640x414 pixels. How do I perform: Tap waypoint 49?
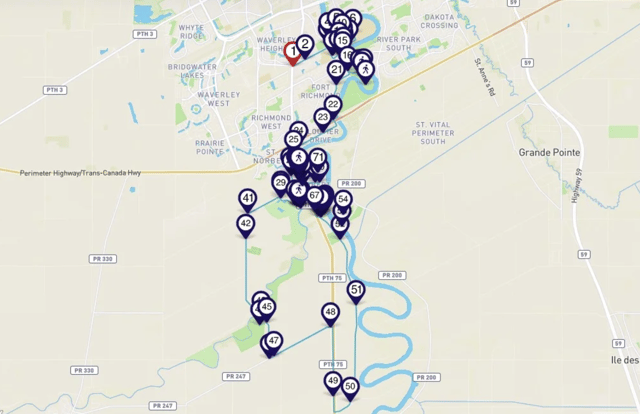tap(333, 381)
